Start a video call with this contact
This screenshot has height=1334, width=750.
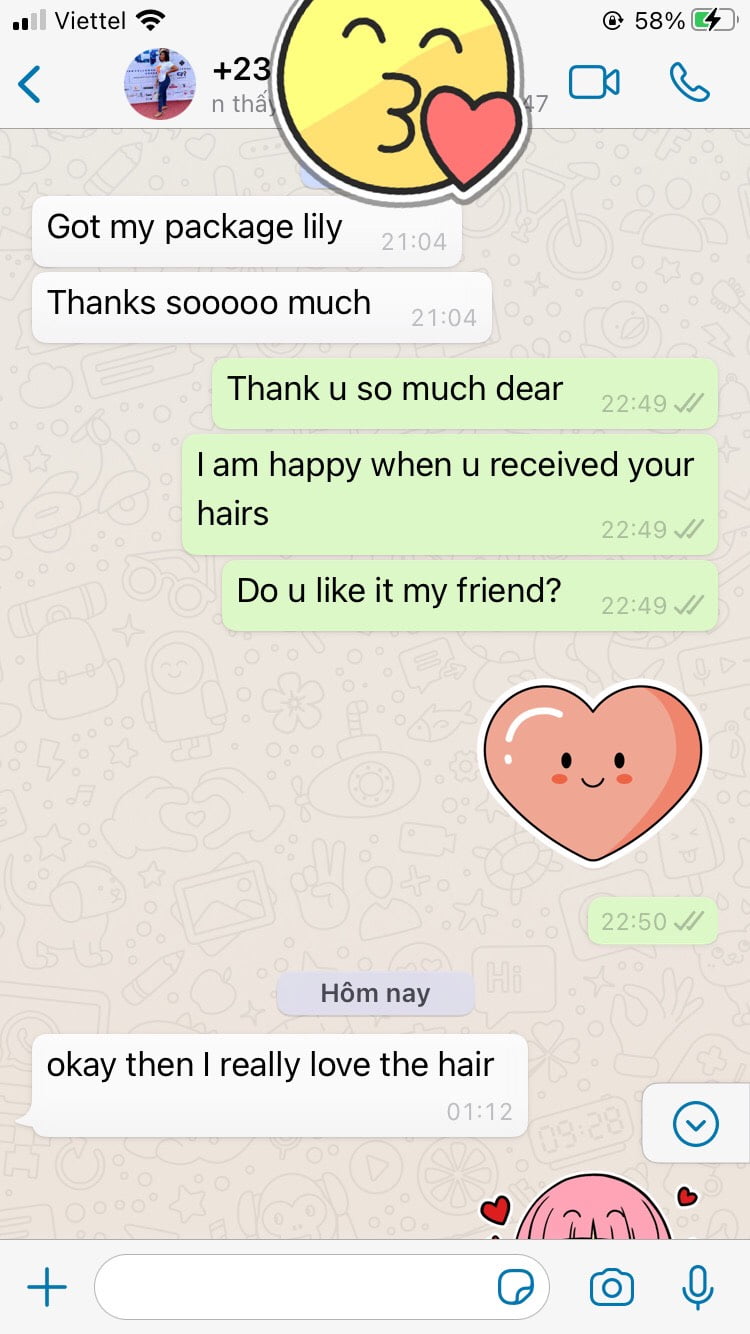coord(594,83)
